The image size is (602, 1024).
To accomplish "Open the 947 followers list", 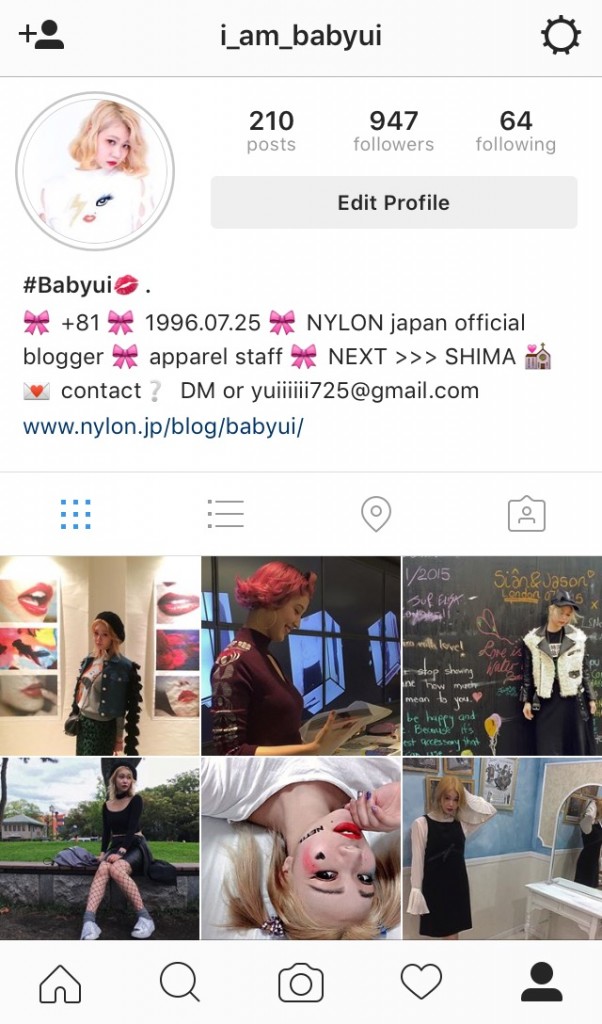I will point(393,131).
